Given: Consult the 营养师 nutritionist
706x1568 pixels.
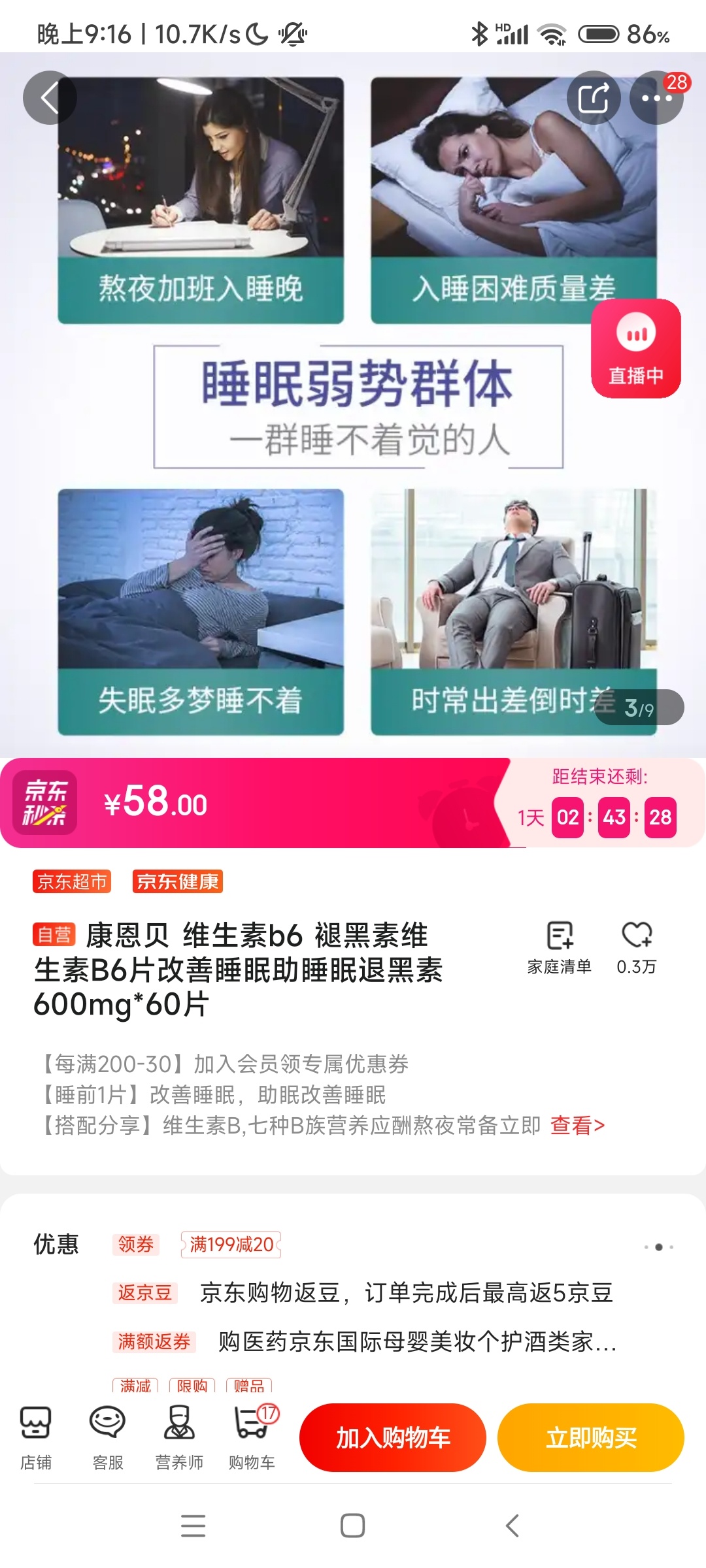Looking at the screenshot, I should coord(179,1437).
